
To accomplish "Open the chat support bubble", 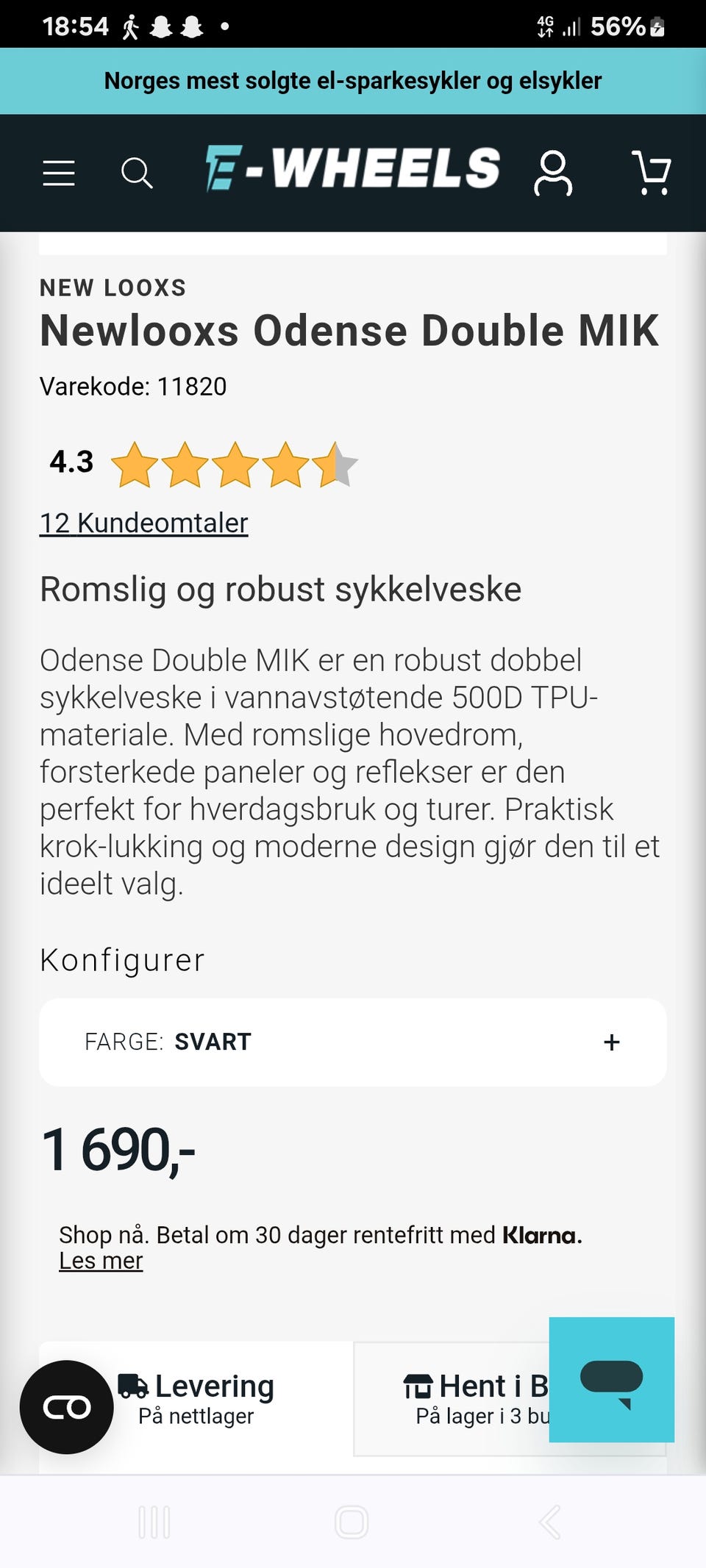I will [612, 1379].
